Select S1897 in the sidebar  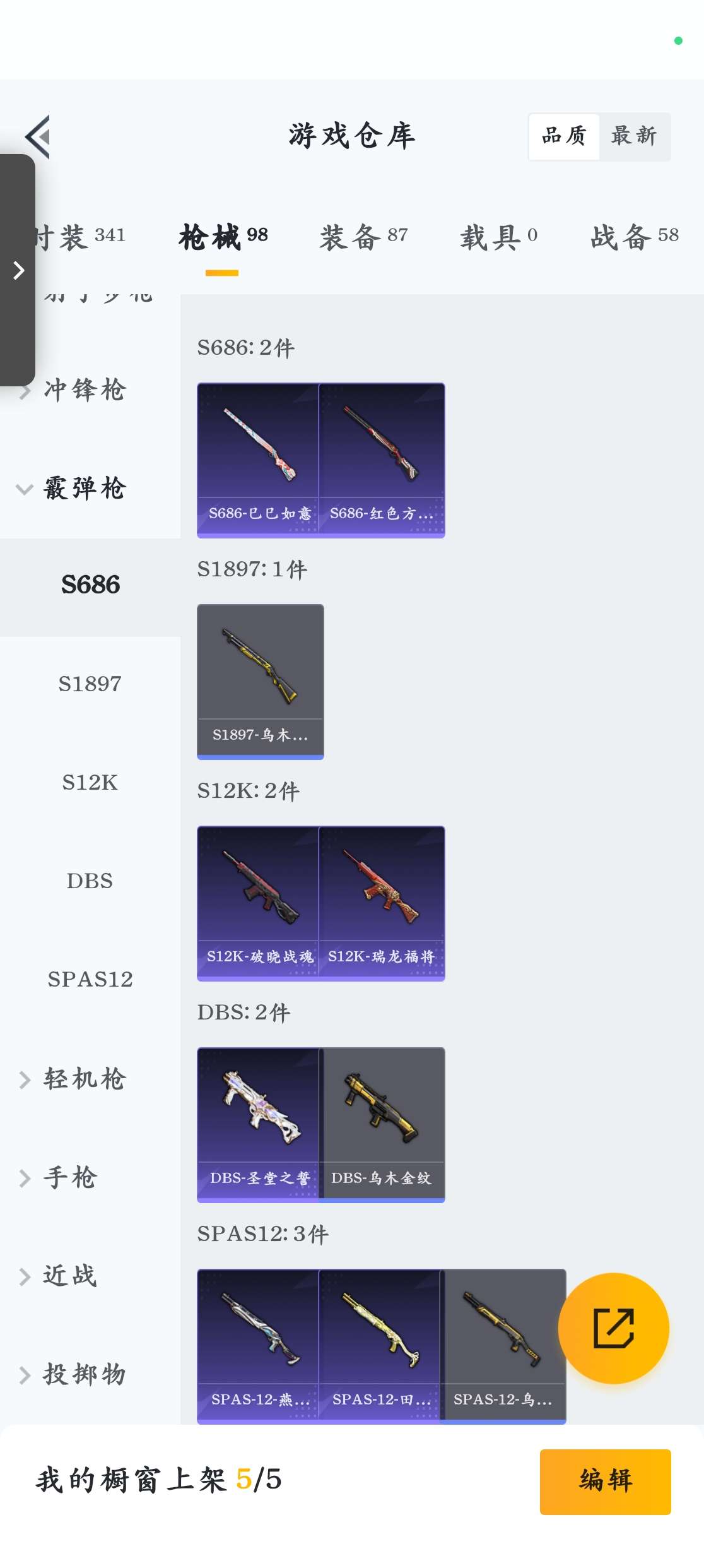pyautogui.click(x=90, y=684)
